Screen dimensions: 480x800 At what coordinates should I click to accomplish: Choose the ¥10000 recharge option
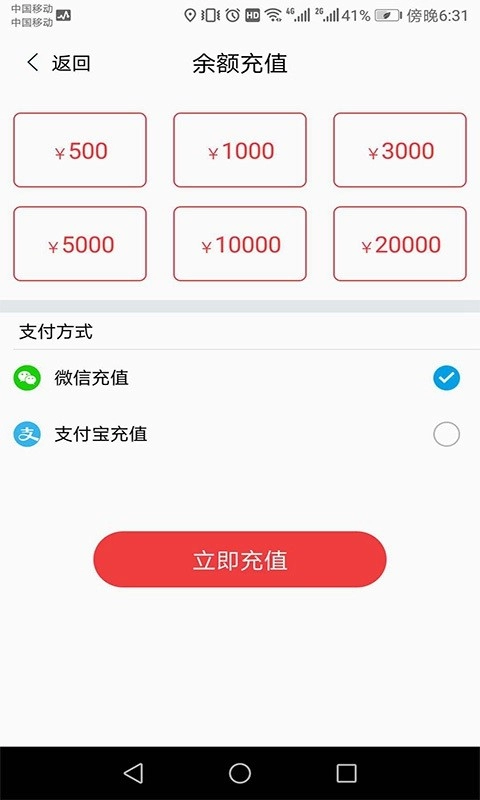pyautogui.click(x=240, y=244)
